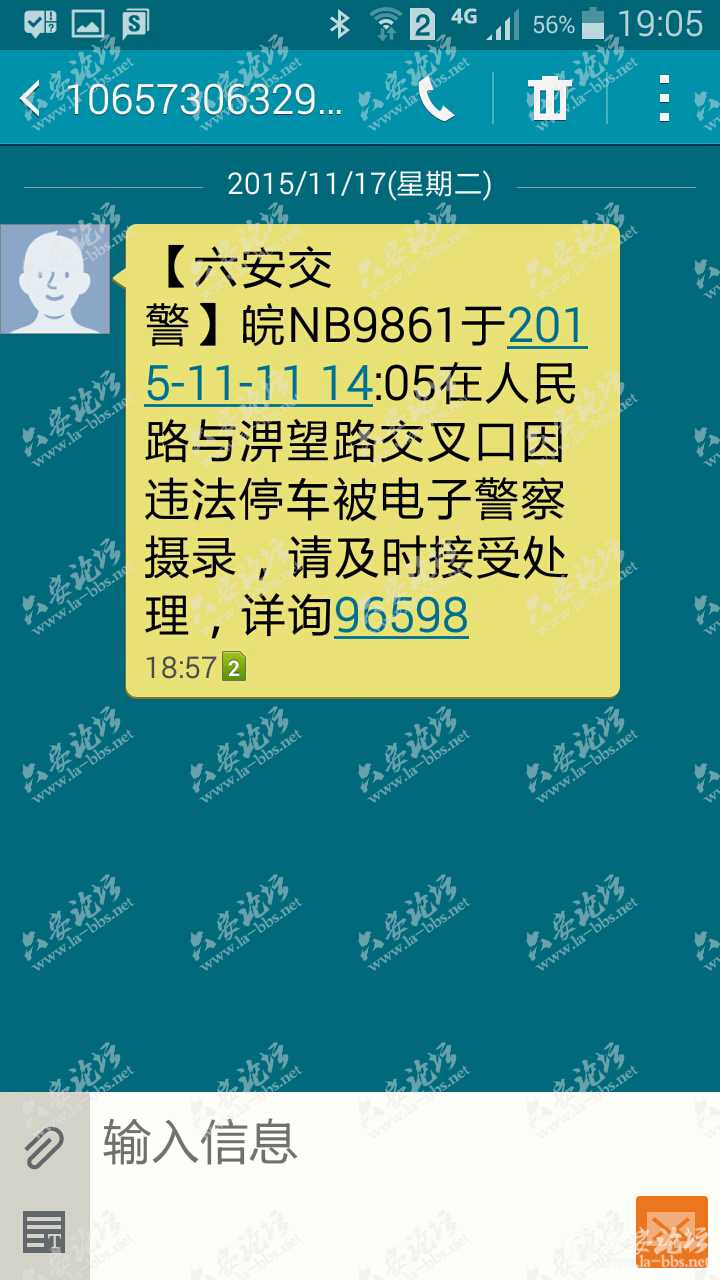Tap the linked date 2015-11-11 14
The image size is (720, 1280).
click(x=259, y=385)
